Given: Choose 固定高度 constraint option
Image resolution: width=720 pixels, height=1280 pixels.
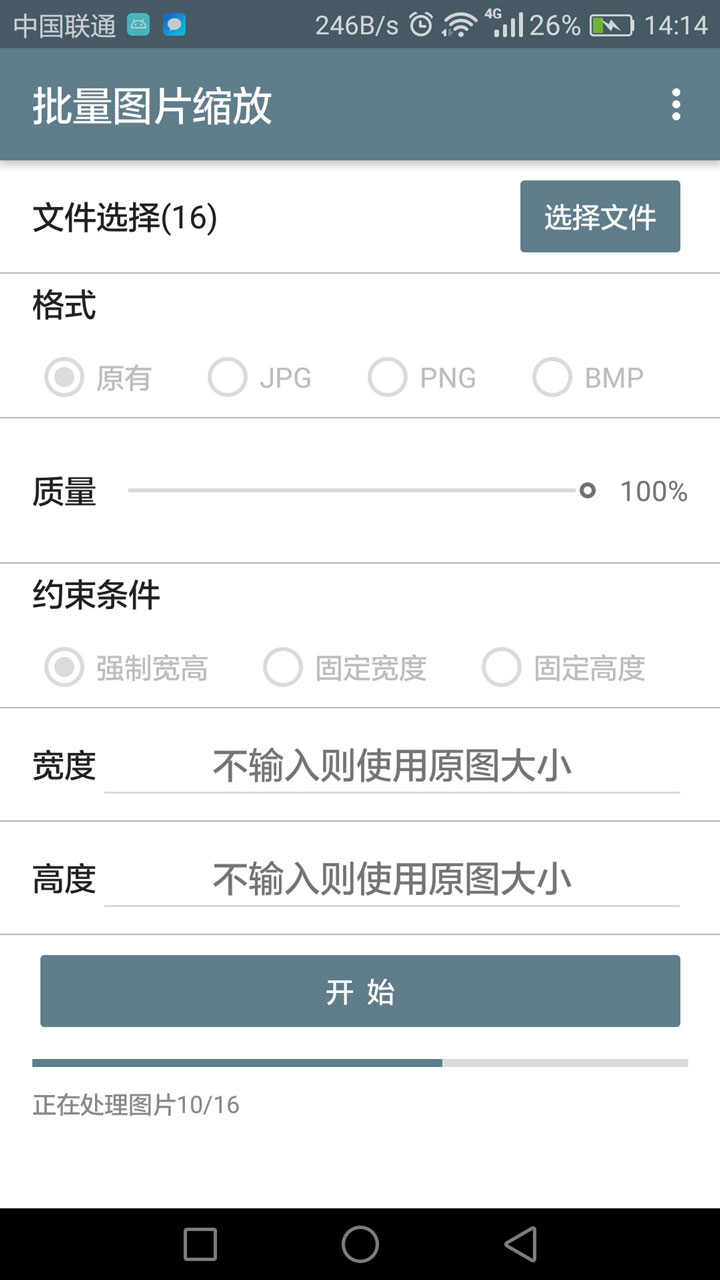Looking at the screenshot, I should click(501, 667).
